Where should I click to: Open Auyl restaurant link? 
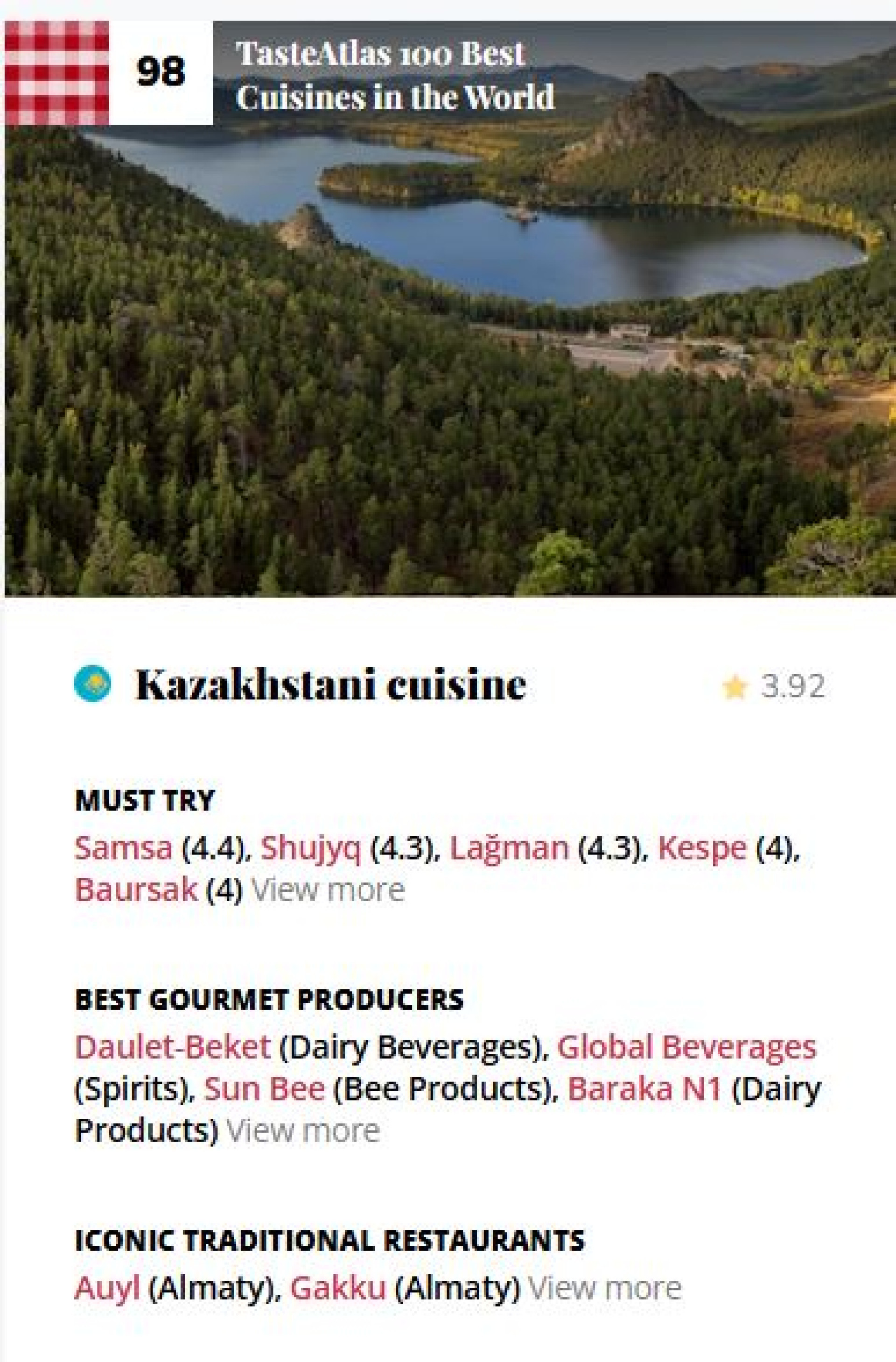tap(107, 1288)
